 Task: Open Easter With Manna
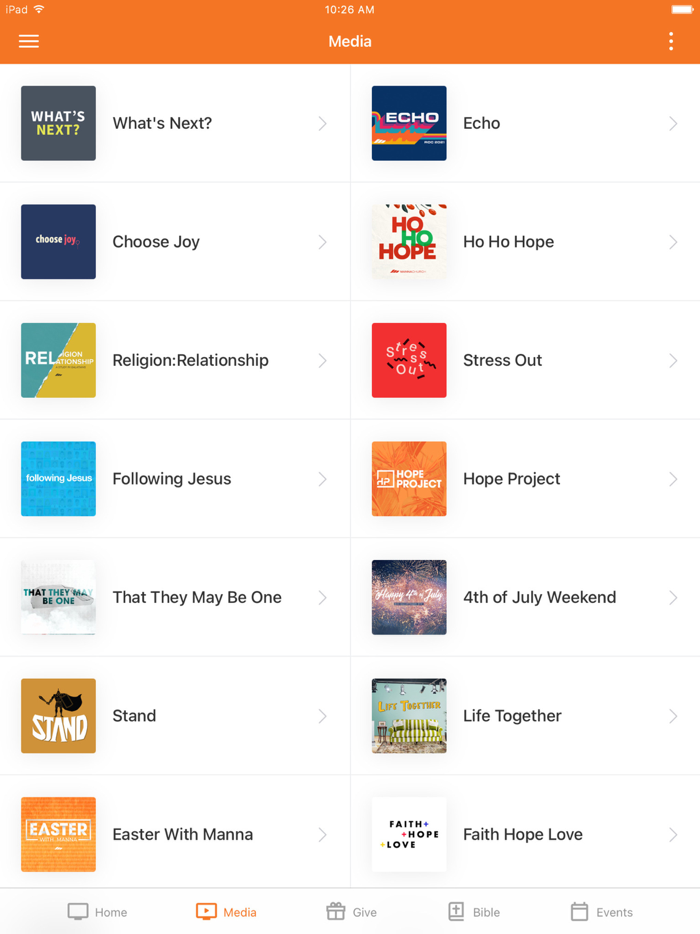[175, 835]
